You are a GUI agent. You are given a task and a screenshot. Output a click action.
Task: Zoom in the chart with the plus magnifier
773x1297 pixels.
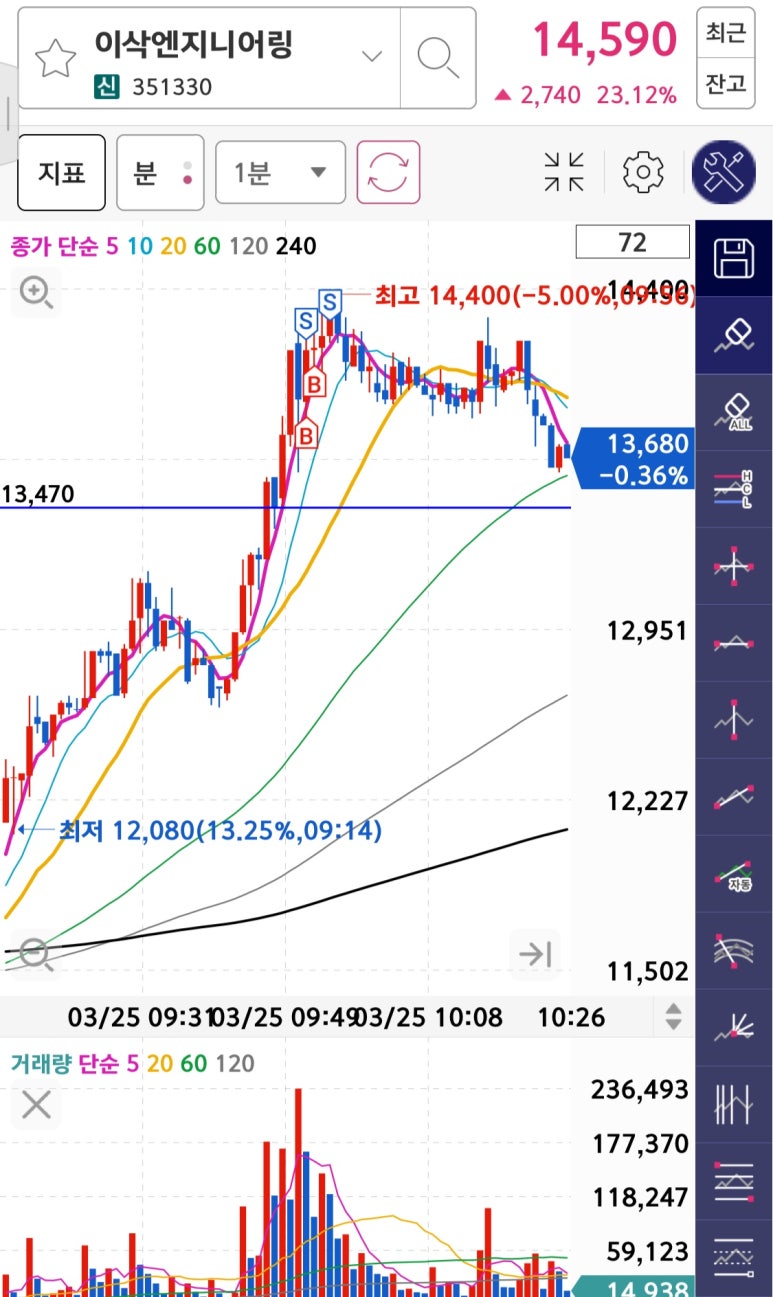pos(36,293)
